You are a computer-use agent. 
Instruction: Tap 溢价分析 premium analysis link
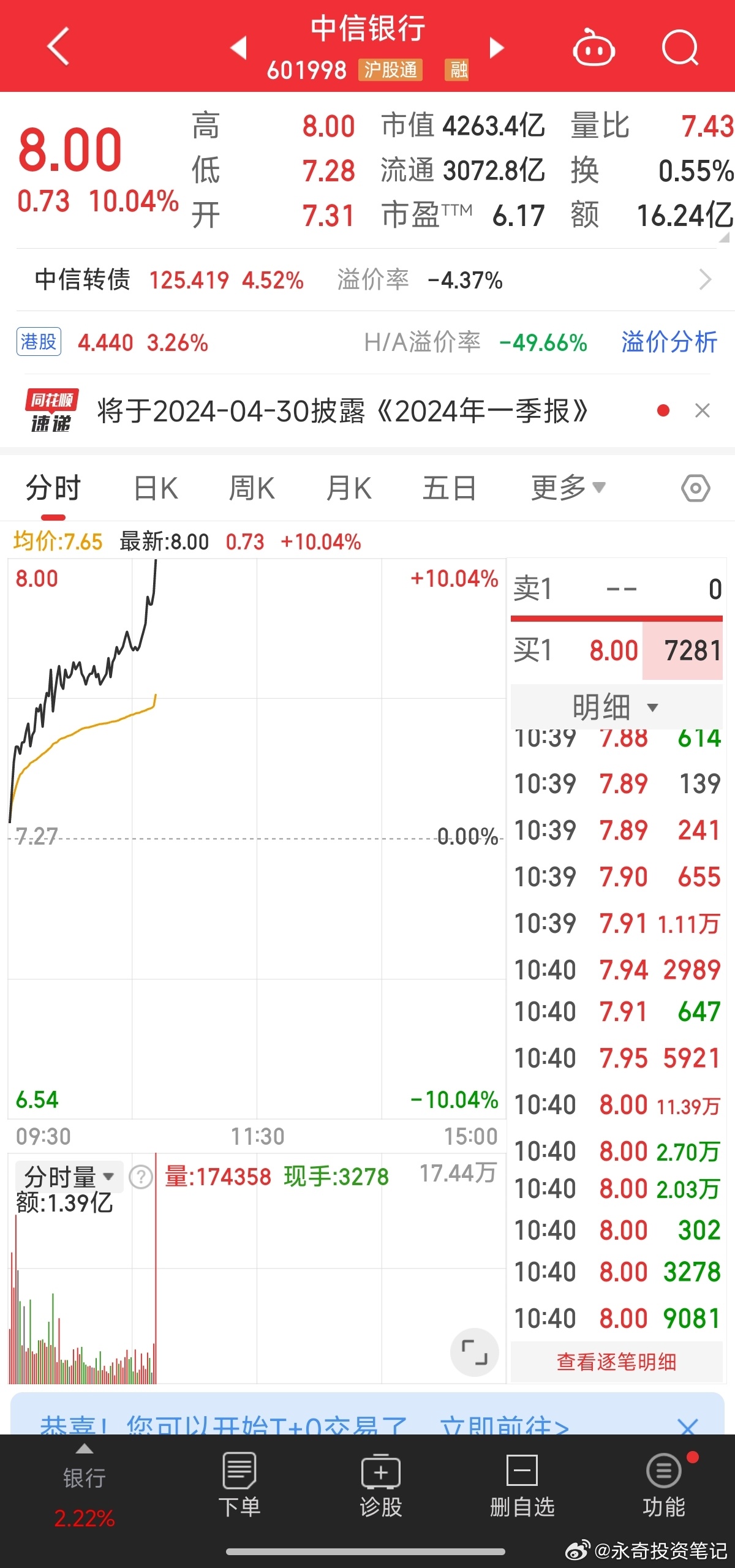click(668, 343)
